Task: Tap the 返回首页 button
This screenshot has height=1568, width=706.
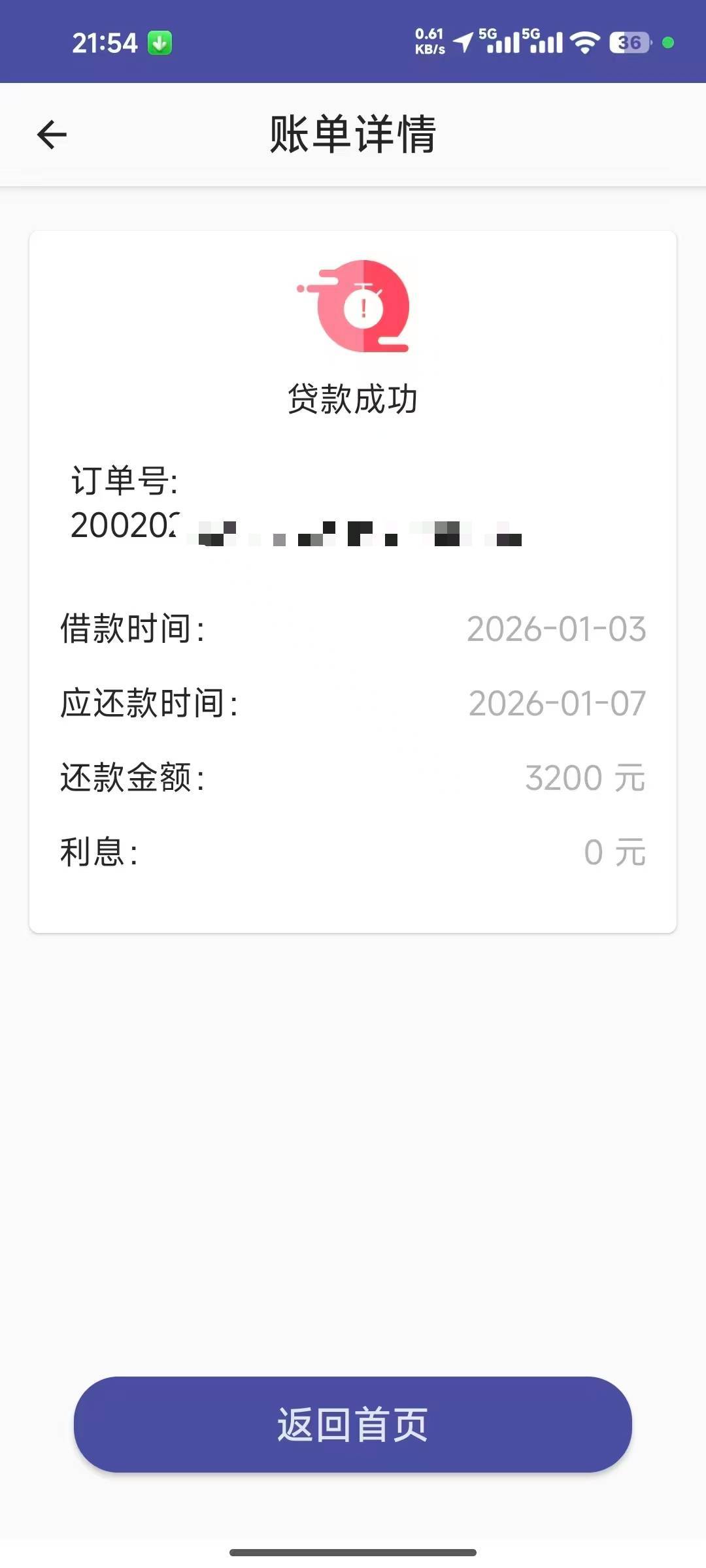Action: [352, 1424]
